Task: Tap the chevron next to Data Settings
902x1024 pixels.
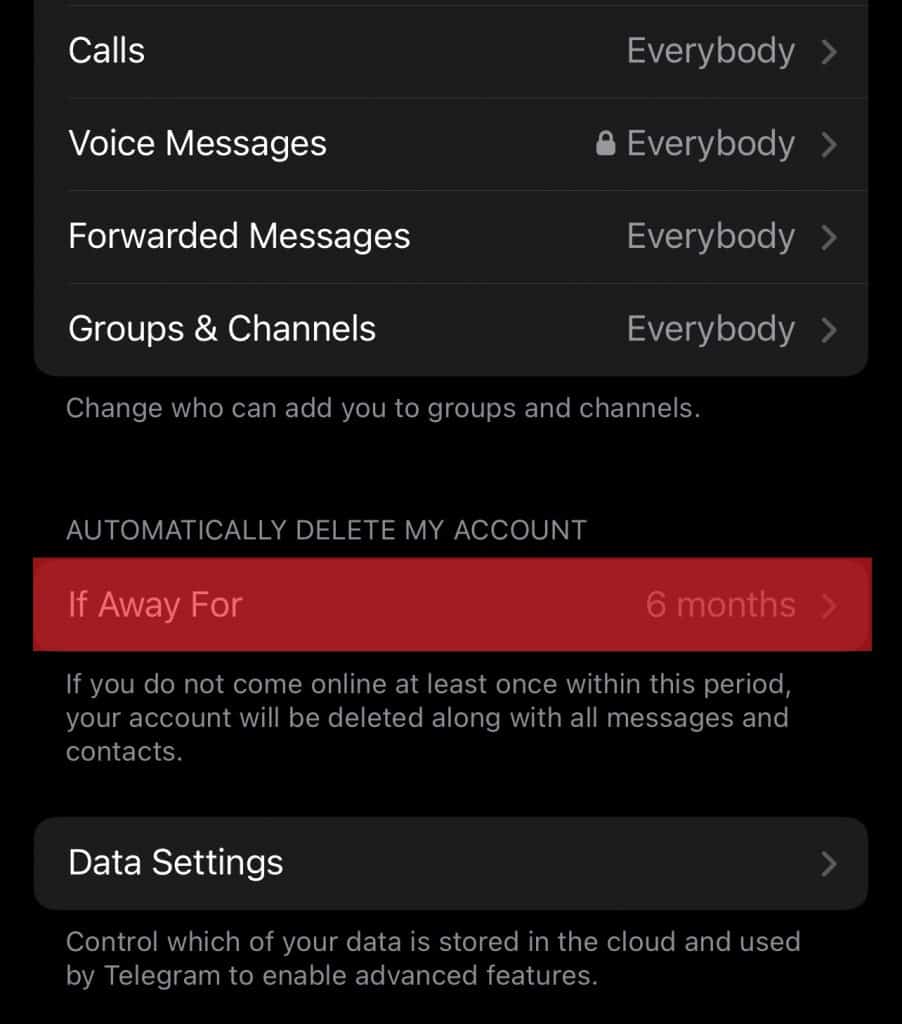Action: (x=831, y=863)
